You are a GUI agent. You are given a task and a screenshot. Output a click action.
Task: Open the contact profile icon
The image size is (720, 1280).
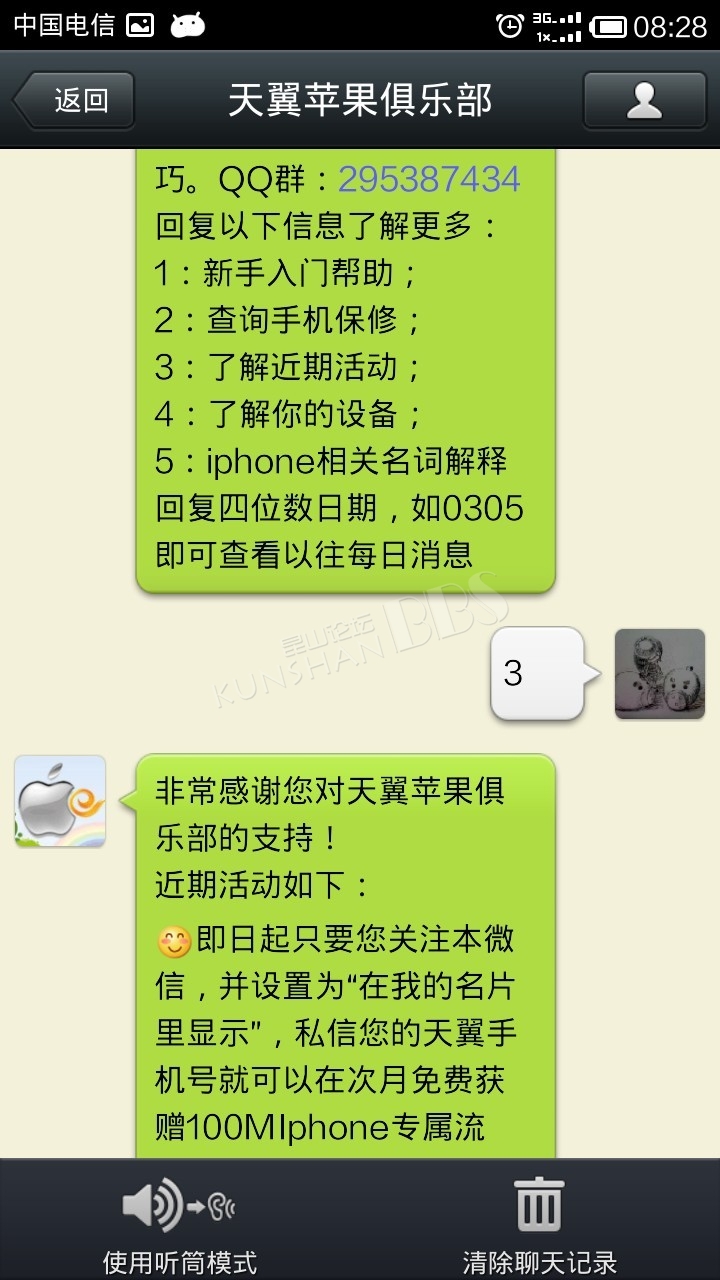pyautogui.click(x=644, y=100)
